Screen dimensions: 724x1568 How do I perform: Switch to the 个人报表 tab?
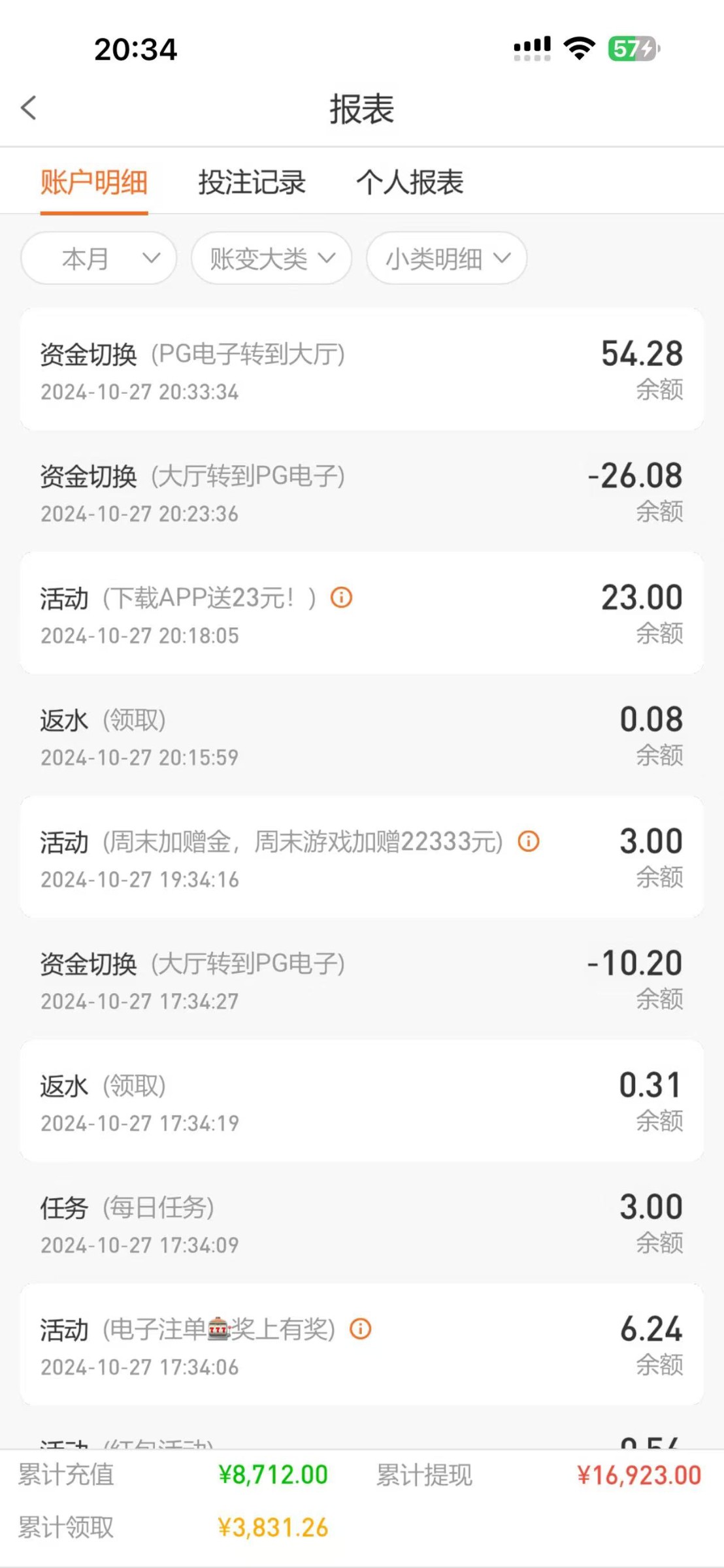410,182
